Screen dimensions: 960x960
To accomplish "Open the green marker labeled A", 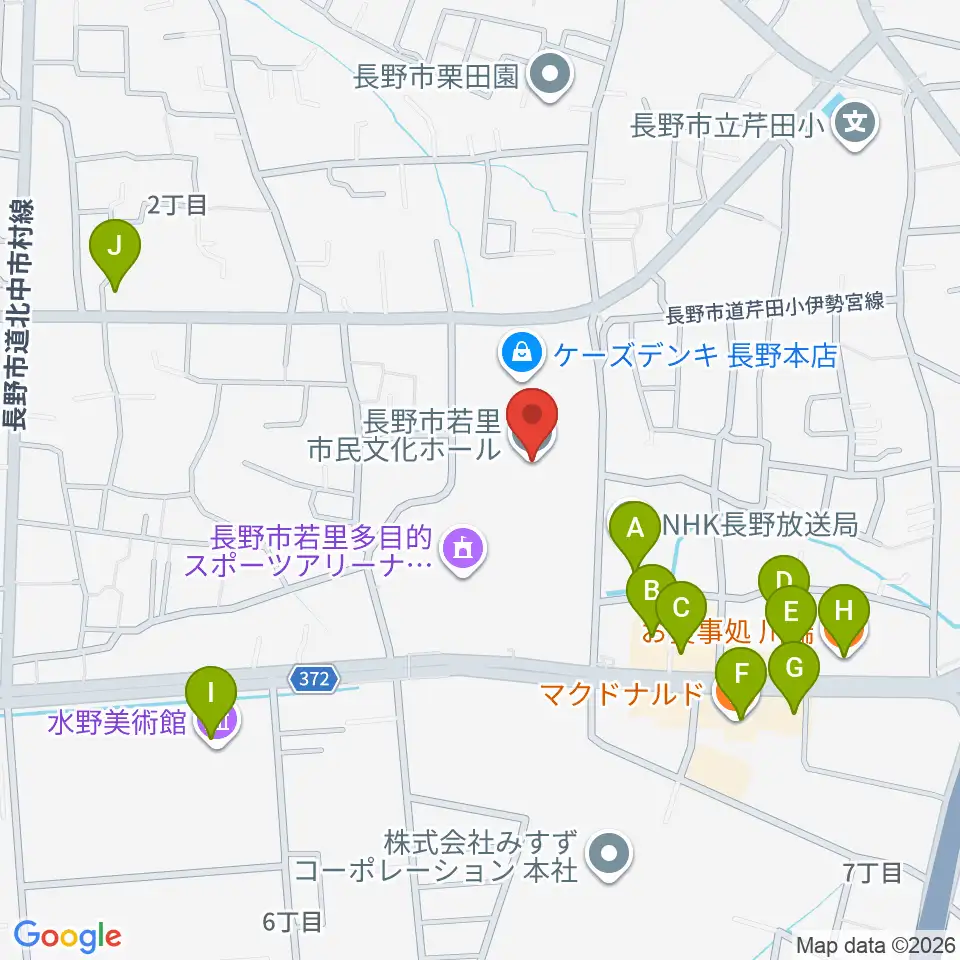I will (635, 534).
